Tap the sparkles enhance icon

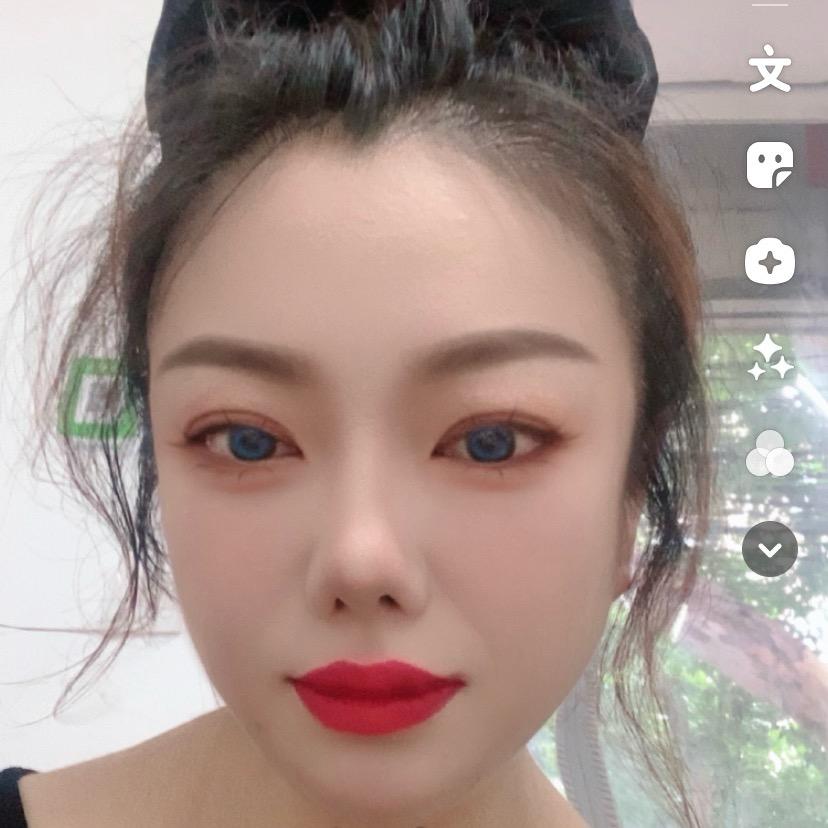pos(770,358)
